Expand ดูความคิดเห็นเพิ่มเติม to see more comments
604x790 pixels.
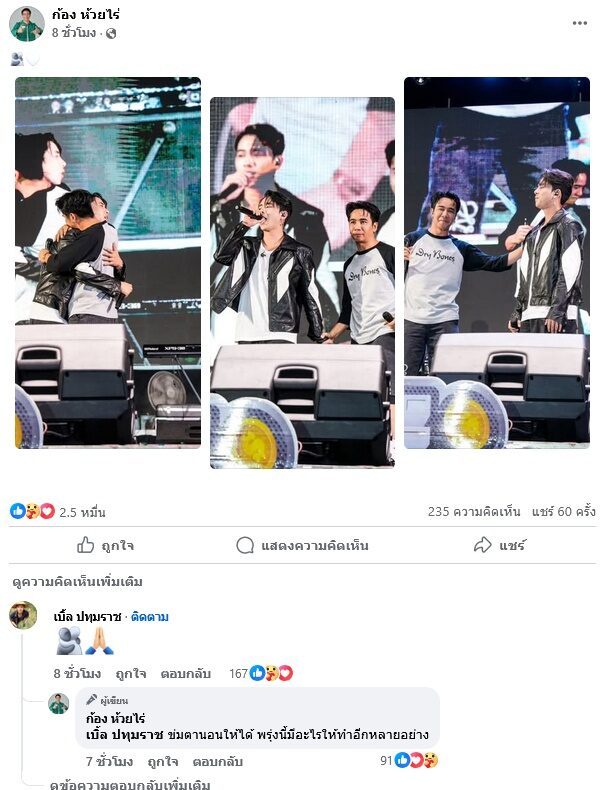click(78, 581)
